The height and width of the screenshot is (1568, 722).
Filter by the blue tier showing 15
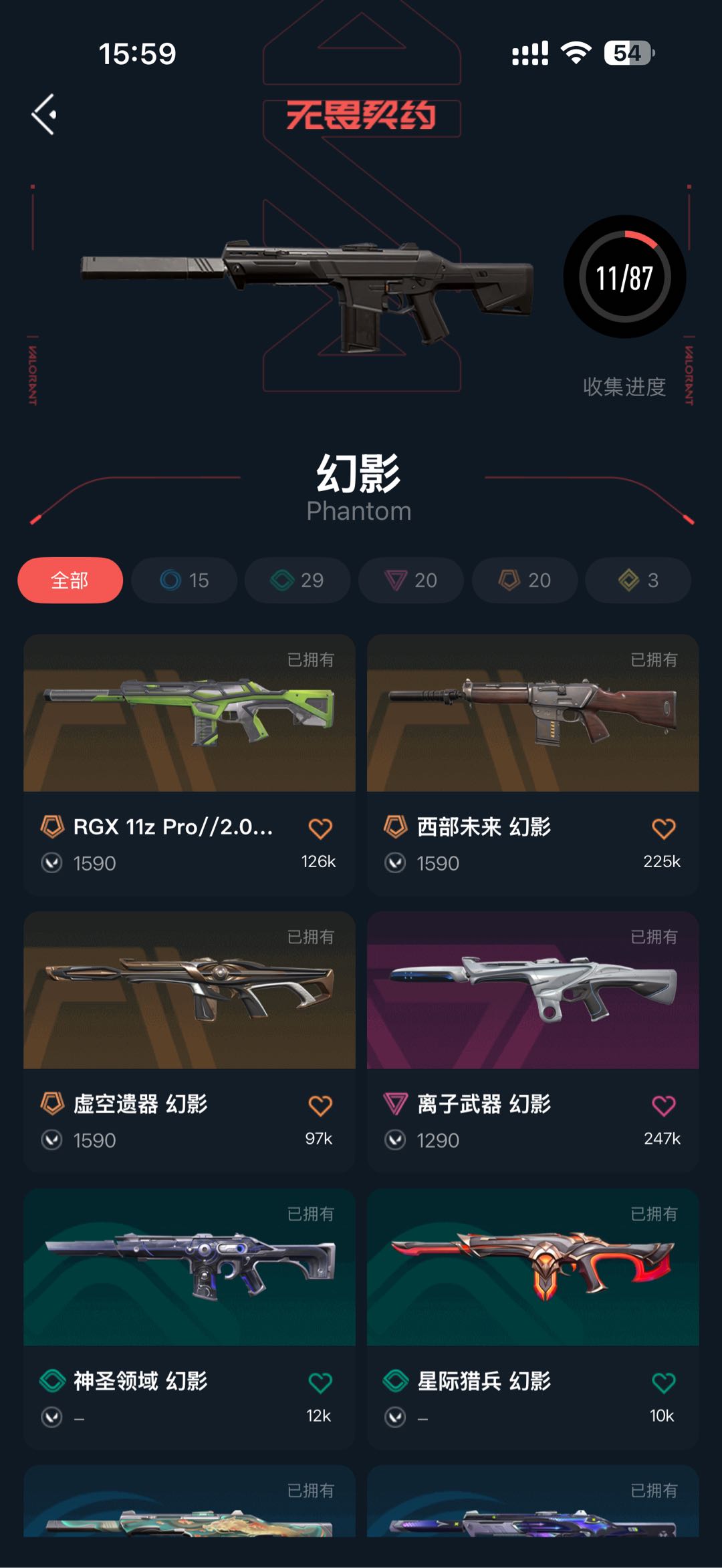tap(184, 580)
